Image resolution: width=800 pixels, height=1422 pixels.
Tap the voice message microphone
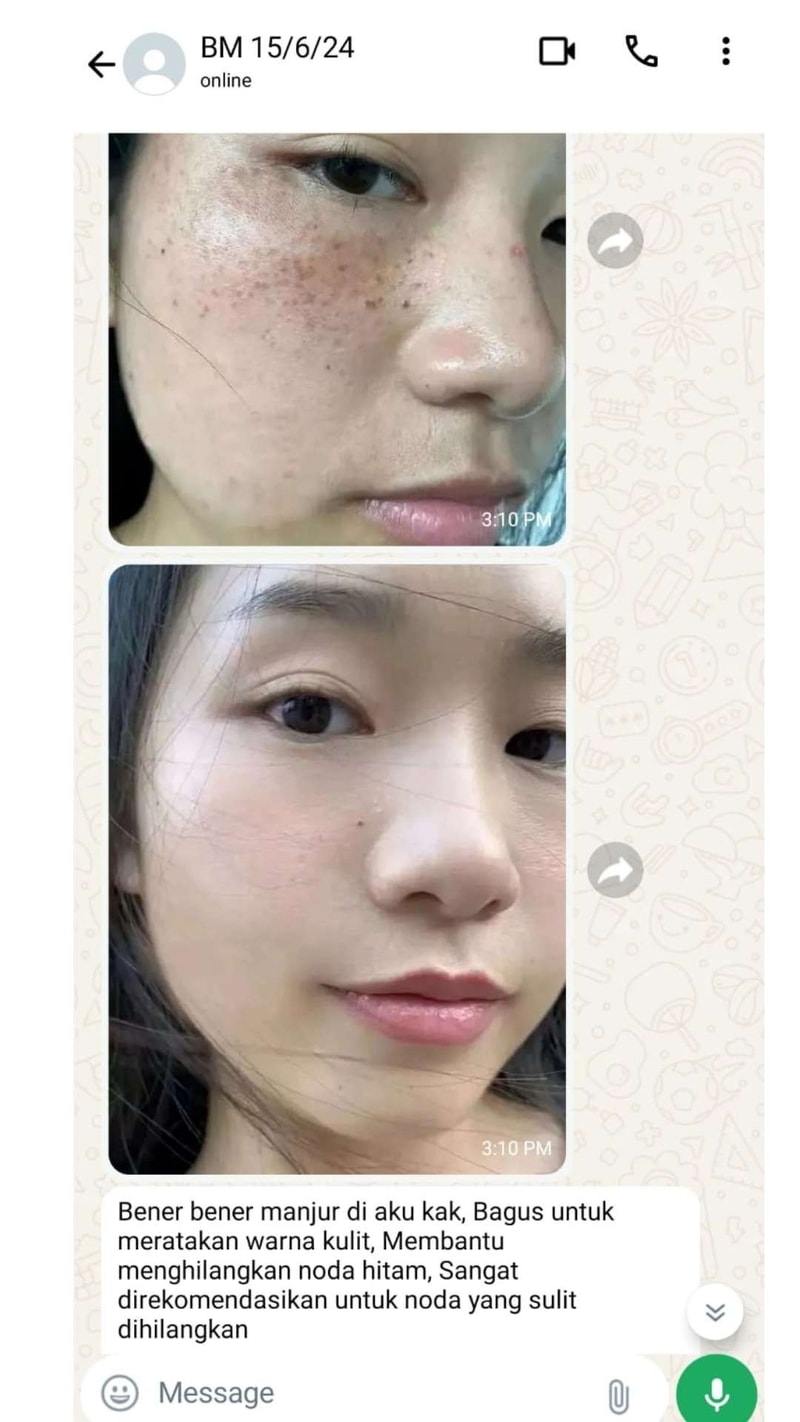point(716,1392)
